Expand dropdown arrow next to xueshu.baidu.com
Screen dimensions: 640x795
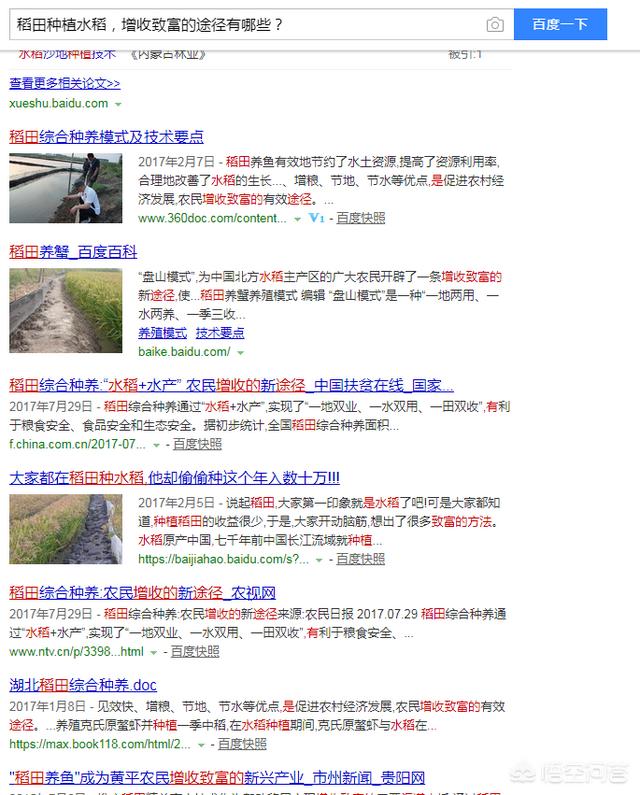click(x=118, y=104)
